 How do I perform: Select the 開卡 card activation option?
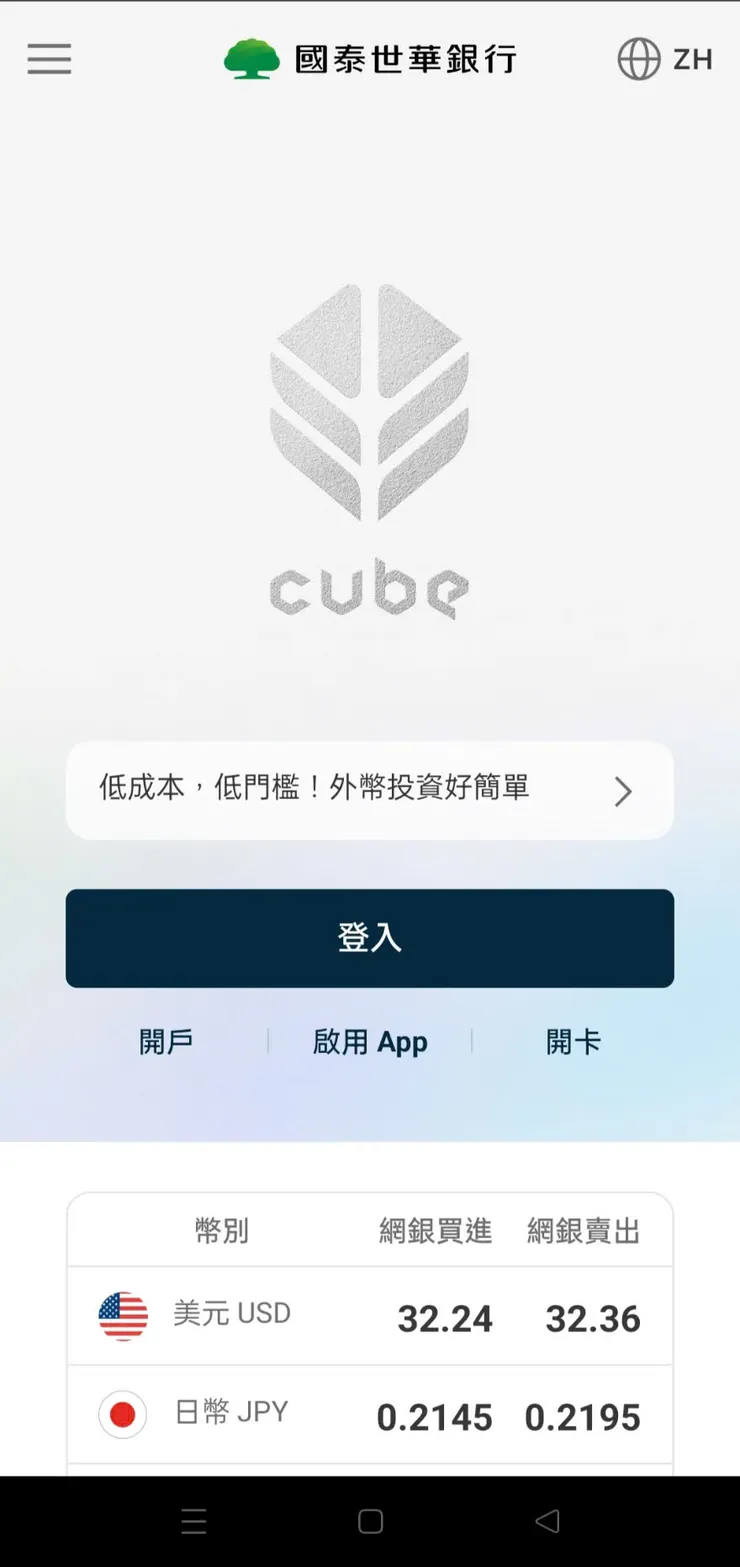pyautogui.click(x=574, y=1041)
